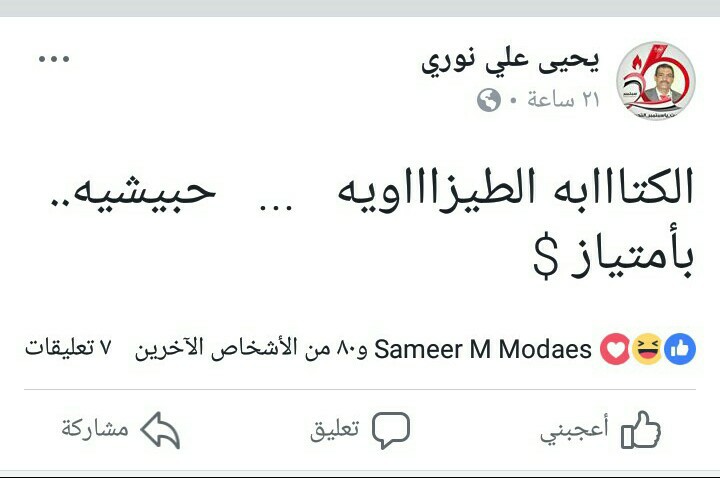Open يحيى علي نوري profile name
The width and height of the screenshot is (720, 478).
[x=510, y=60]
